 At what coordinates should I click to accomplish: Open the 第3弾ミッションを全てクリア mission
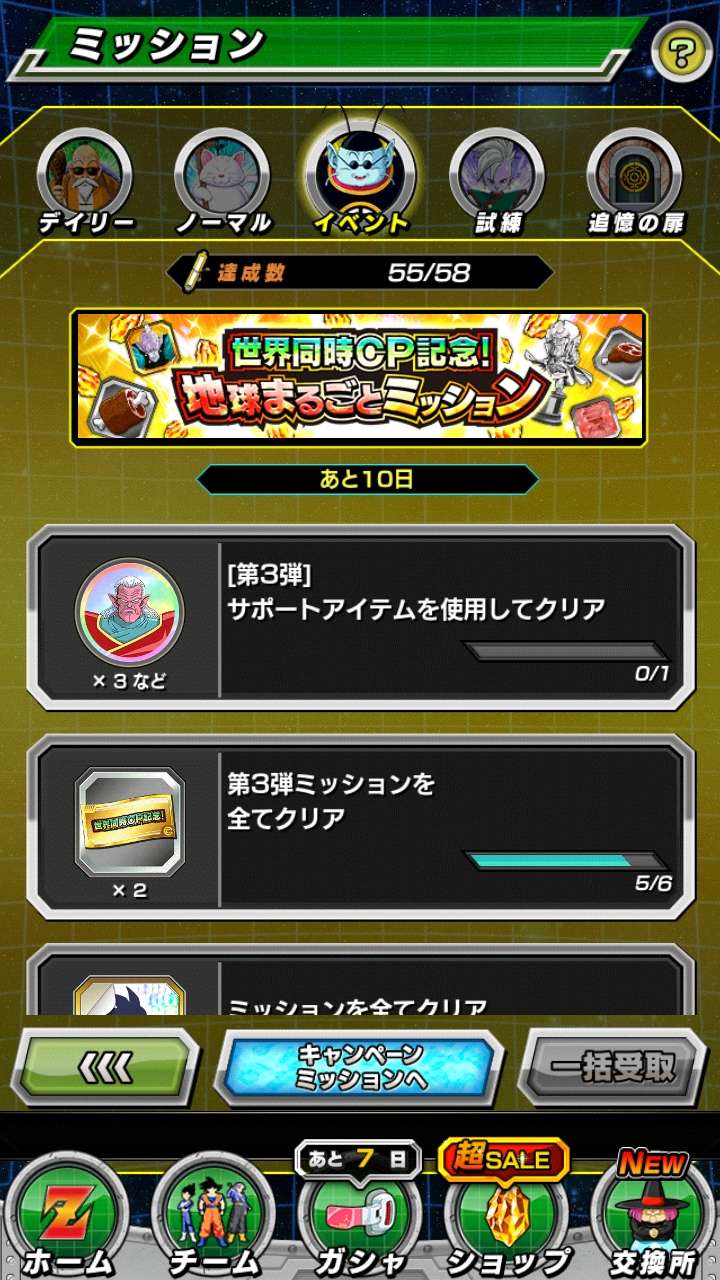point(360,827)
